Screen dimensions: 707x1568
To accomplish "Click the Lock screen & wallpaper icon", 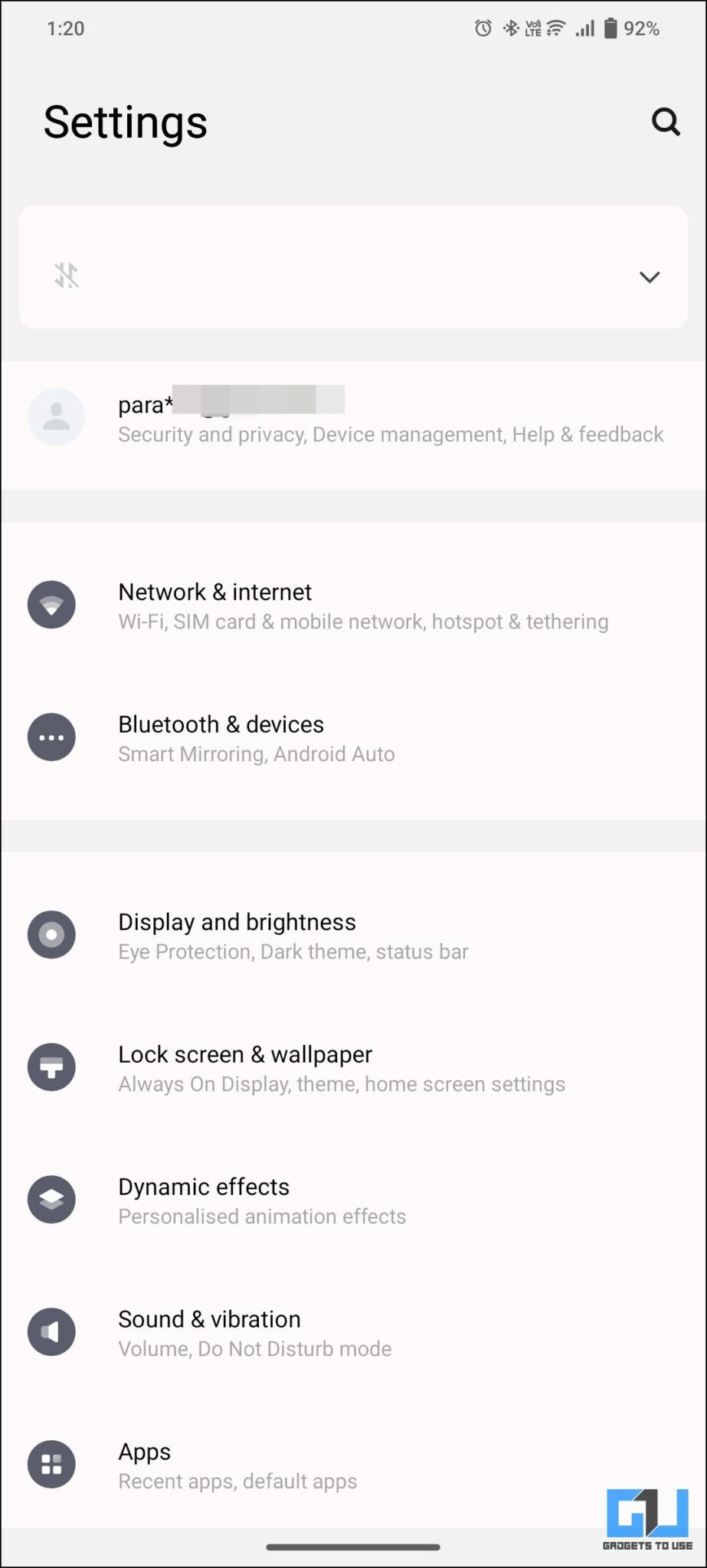I will pyautogui.click(x=51, y=1067).
